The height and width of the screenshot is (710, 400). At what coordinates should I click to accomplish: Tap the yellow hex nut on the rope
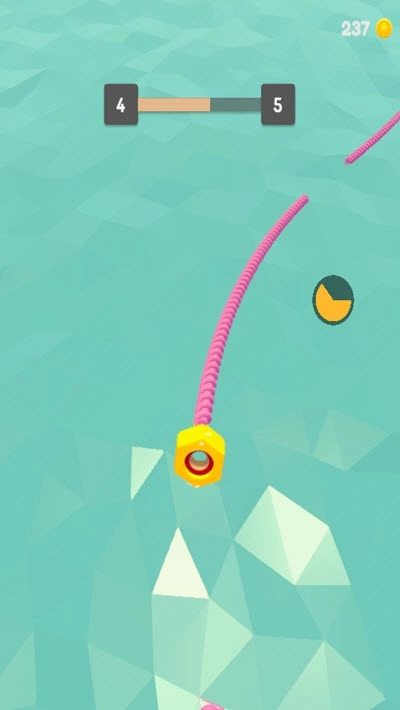pyautogui.click(x=199, y=456)
